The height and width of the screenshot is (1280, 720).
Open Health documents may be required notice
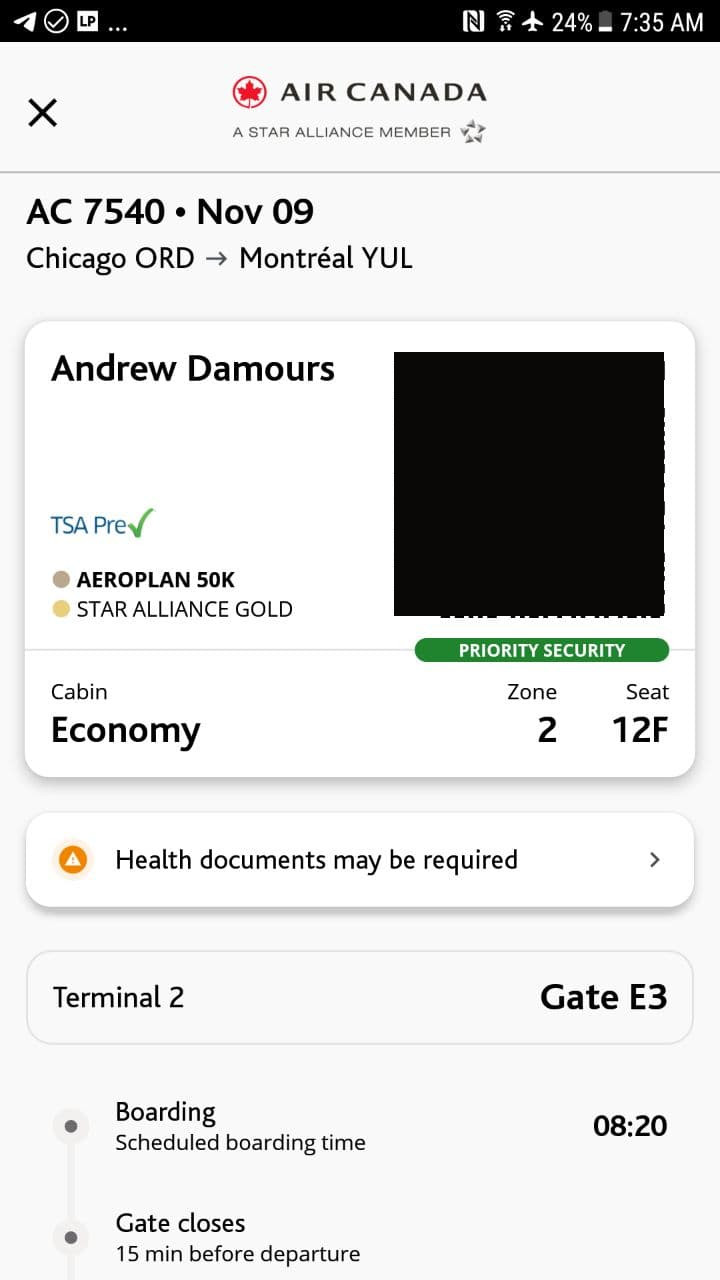359,860
